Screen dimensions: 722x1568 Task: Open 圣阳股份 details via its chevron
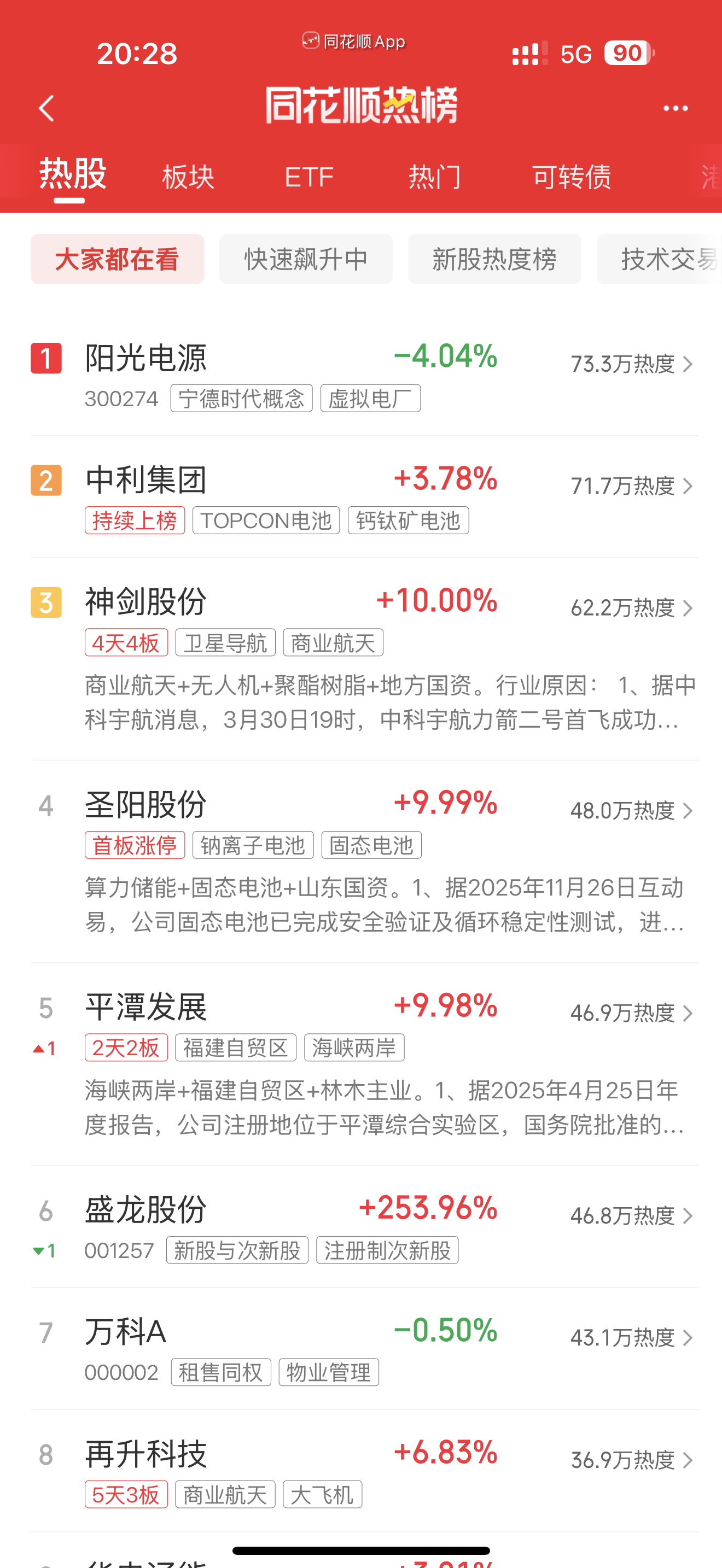[689, 811]
